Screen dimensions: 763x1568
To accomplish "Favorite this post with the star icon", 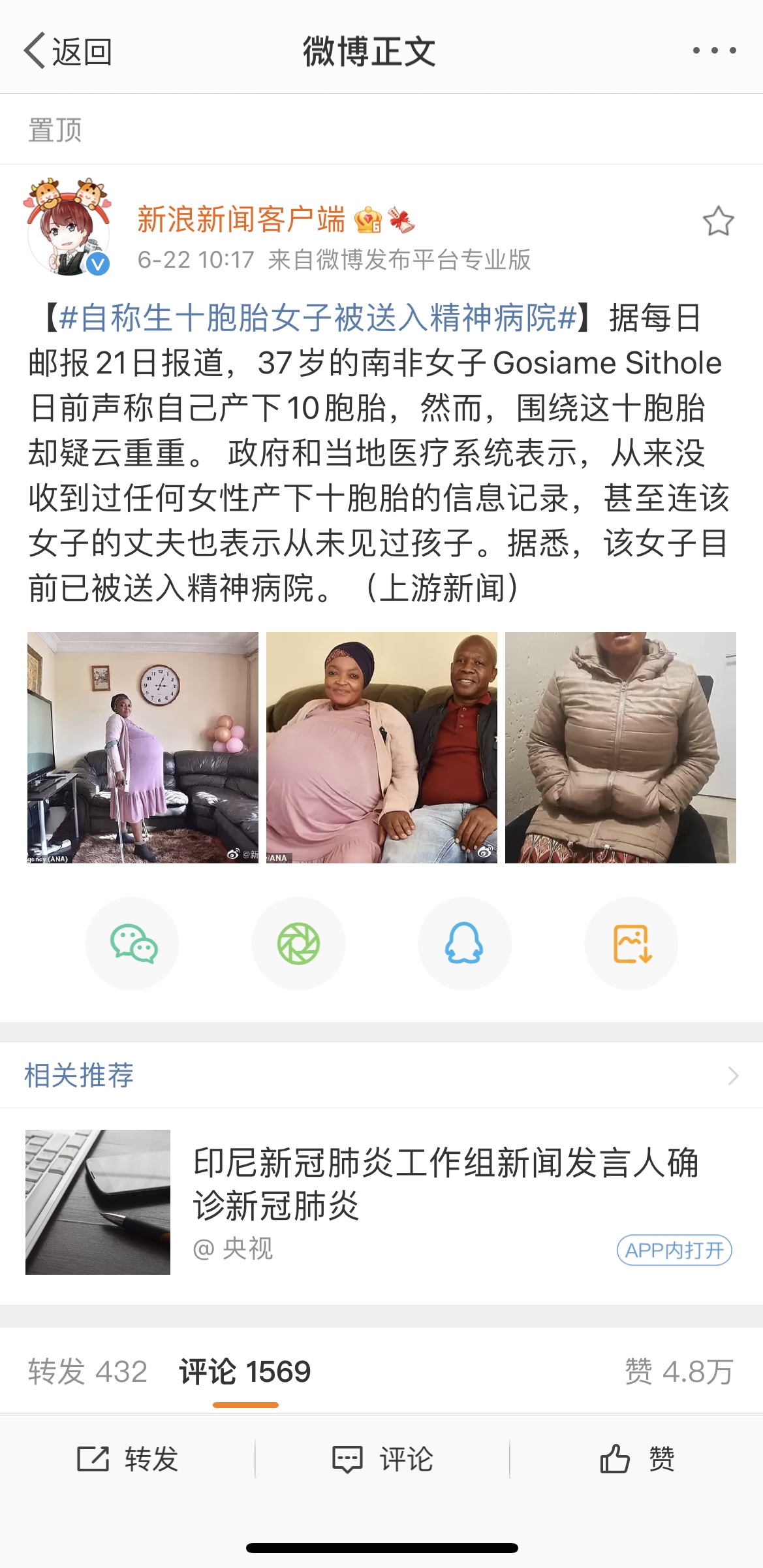I will (x=718, y=221).
